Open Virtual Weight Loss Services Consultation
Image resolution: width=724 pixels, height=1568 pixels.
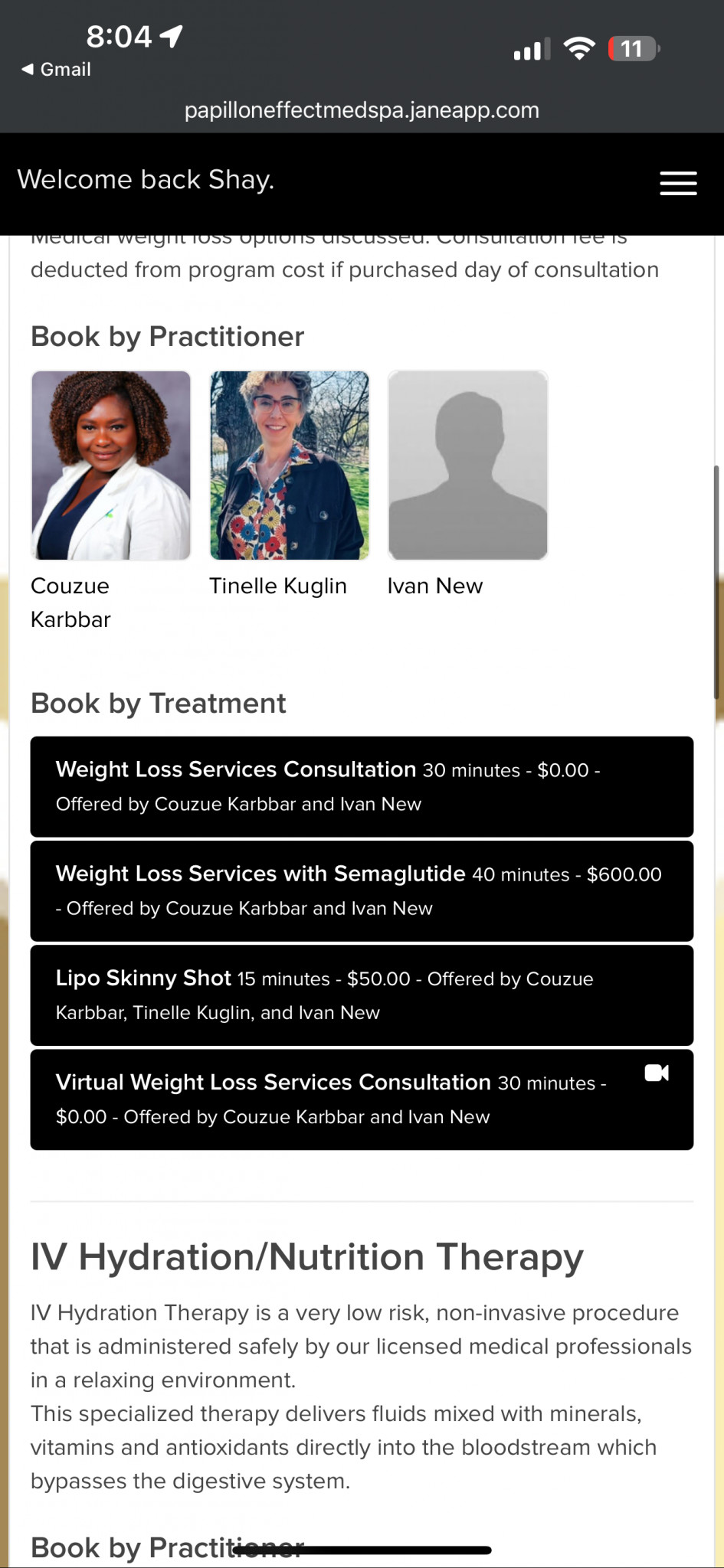tap(362, 1099)
